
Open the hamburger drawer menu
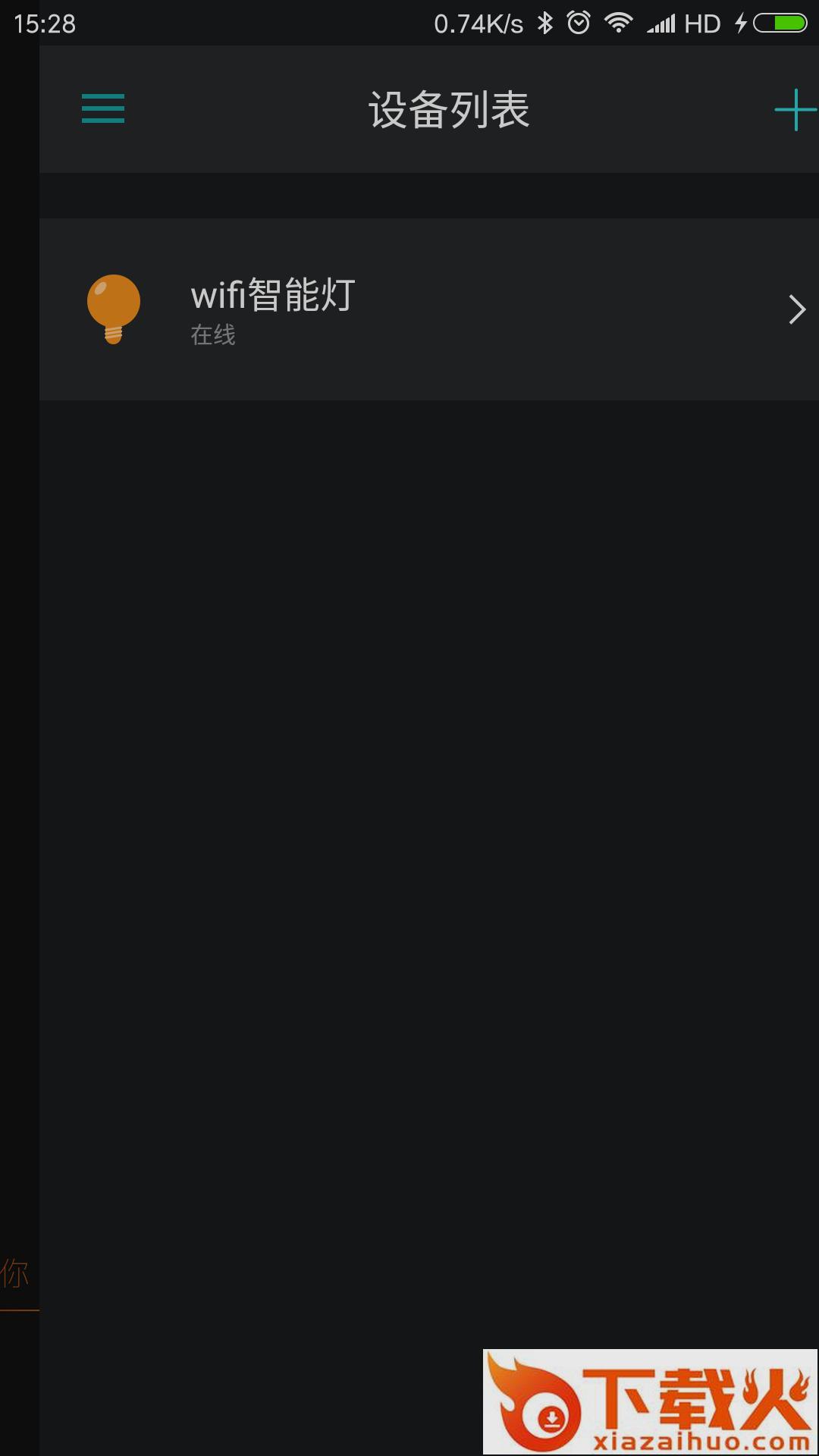pyautogui.click(x=103, y=109)
